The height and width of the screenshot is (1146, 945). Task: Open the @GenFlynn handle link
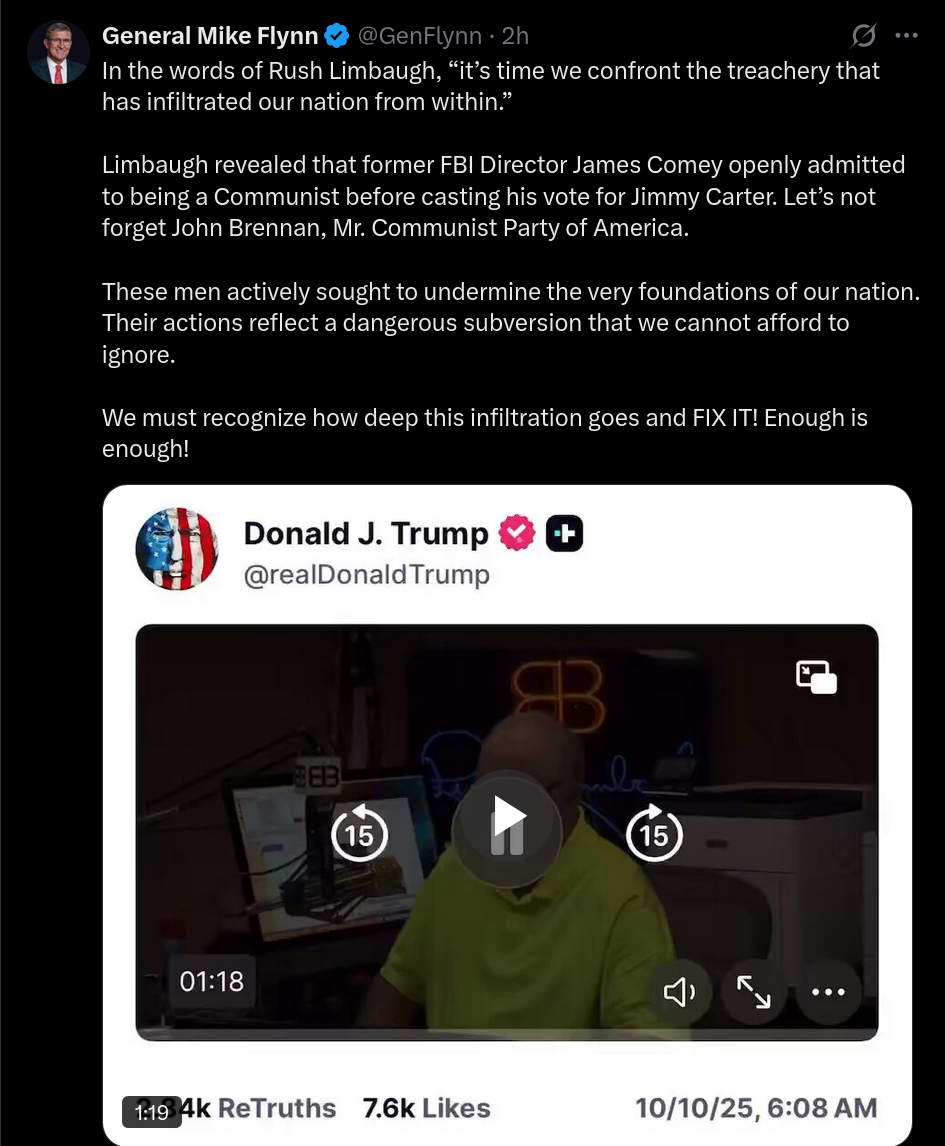418,37
